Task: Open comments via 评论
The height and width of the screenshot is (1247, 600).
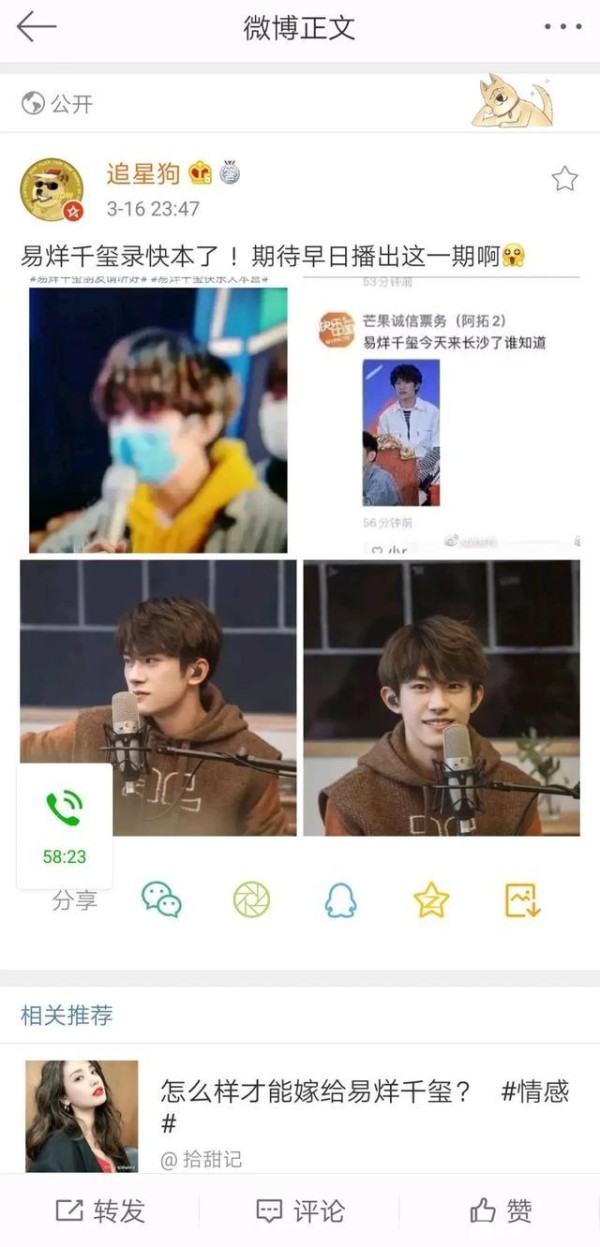Action: click(300, 1211)
